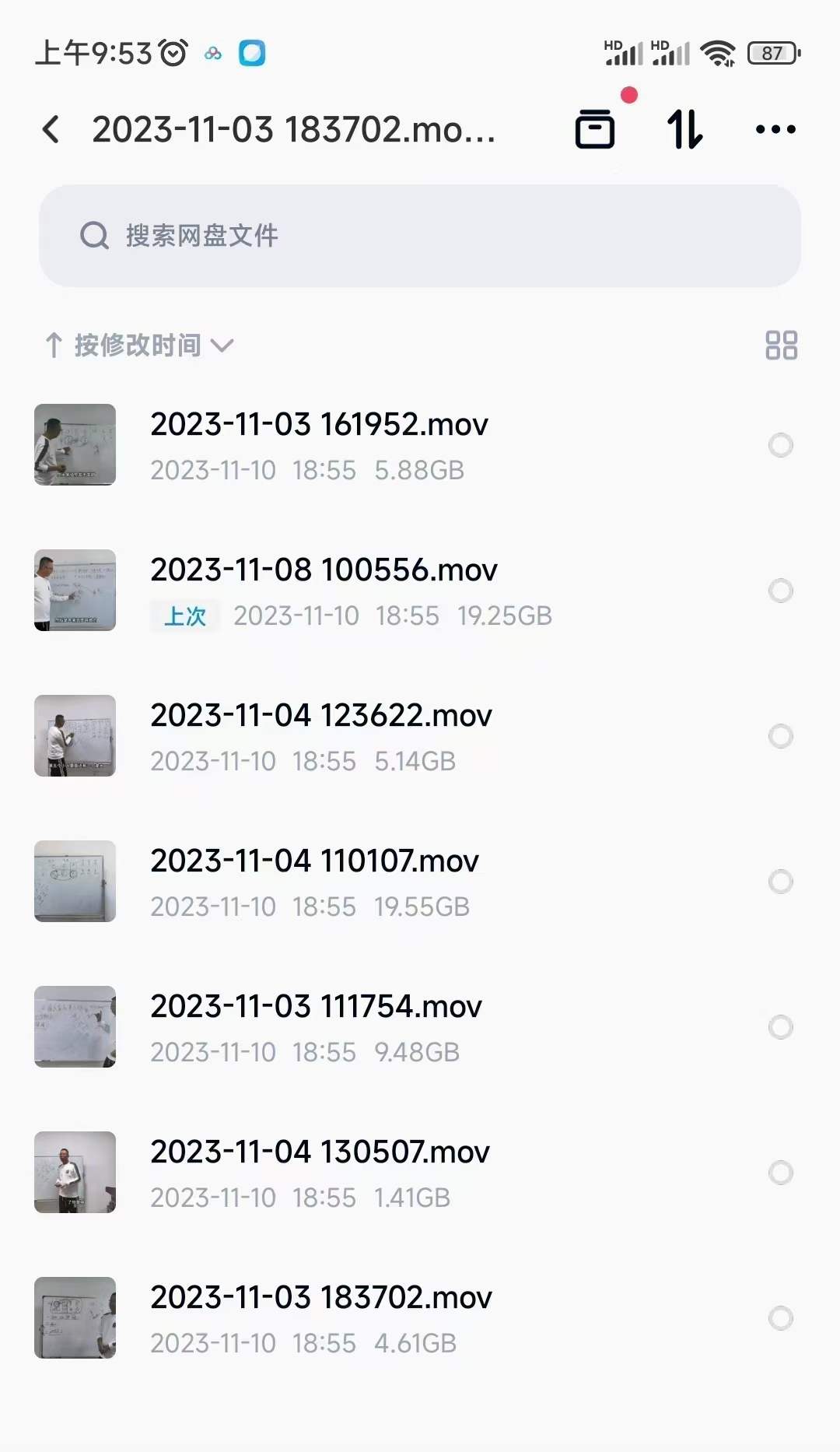
Task: Open the file 2023-11-08 100556.mov
Action: coord(324,570)
